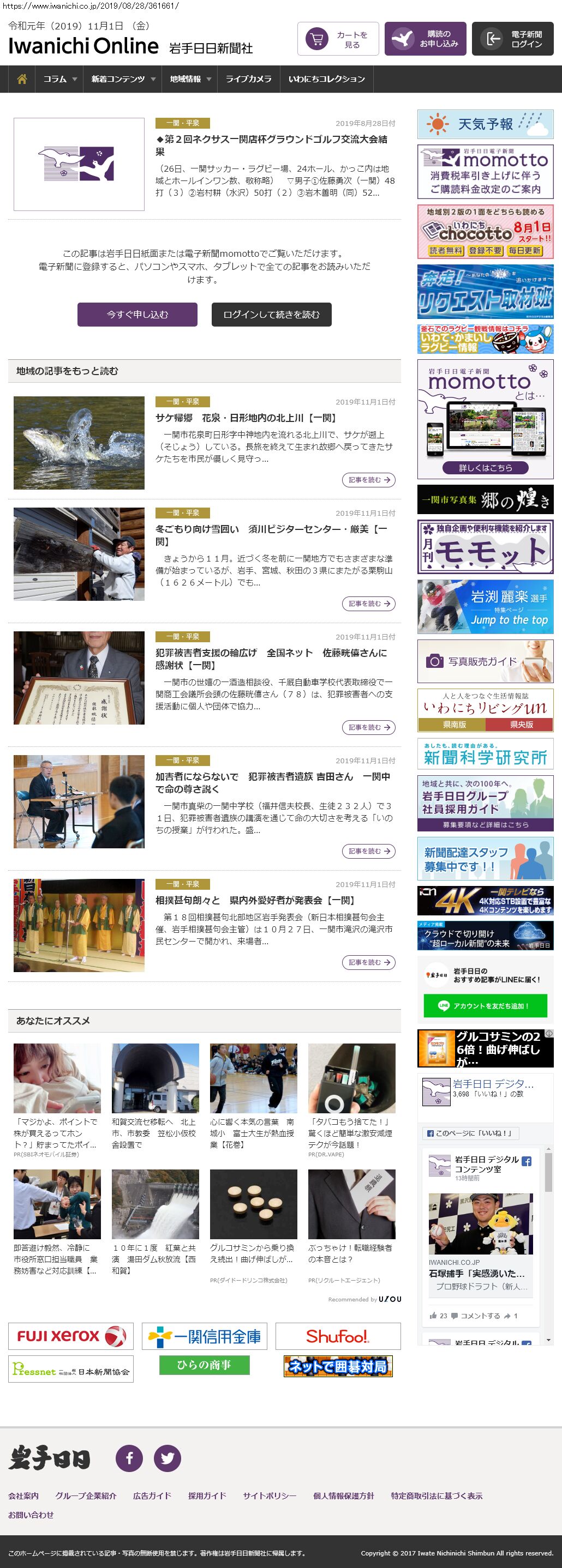Open 電子新聞ログイン

point(513,40)
